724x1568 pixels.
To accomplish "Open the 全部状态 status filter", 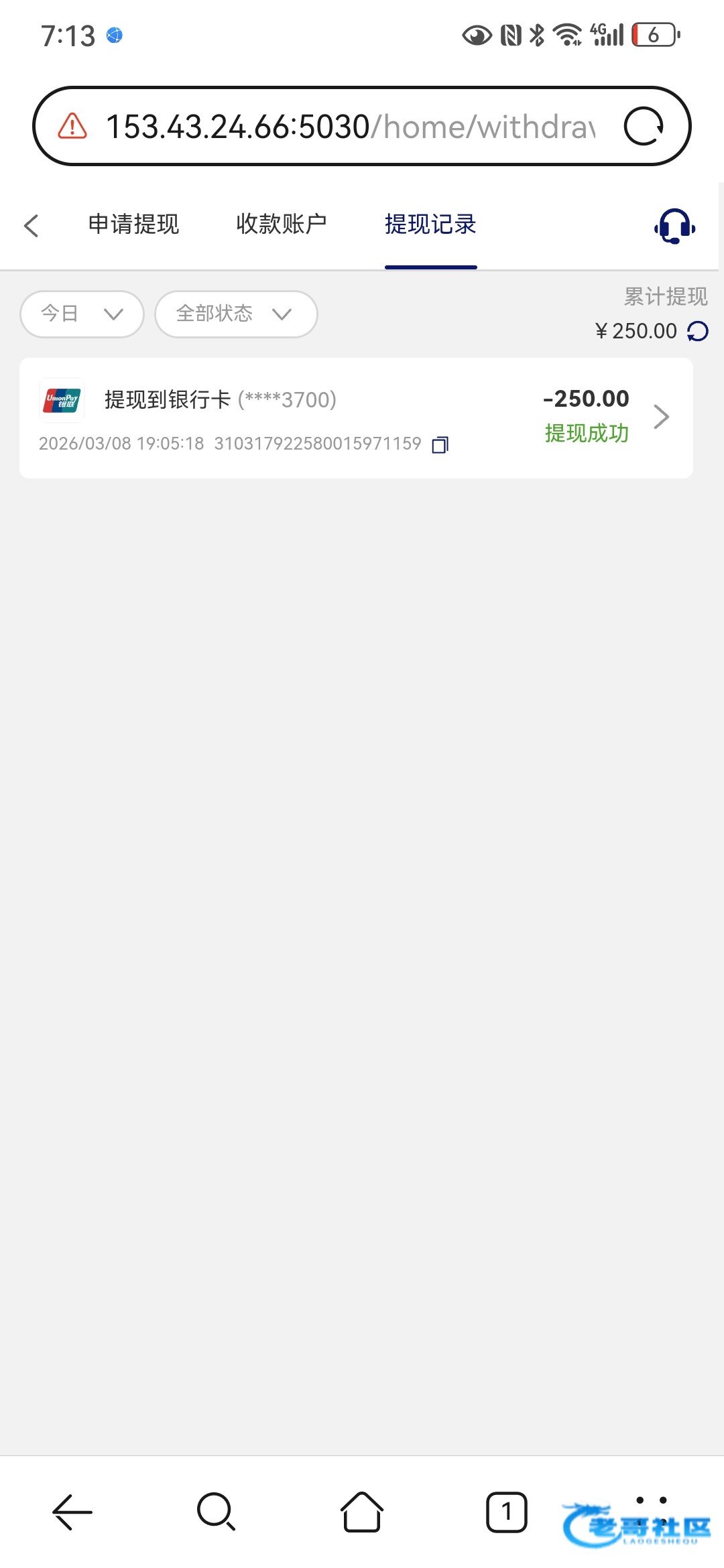I will point(235,314).
